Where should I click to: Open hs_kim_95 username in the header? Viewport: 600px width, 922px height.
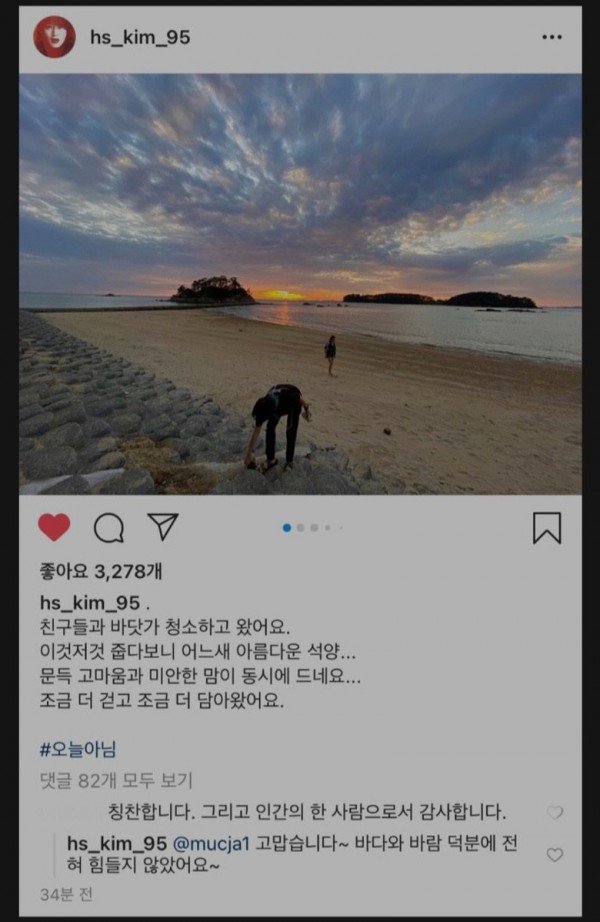tap(139, 37)
